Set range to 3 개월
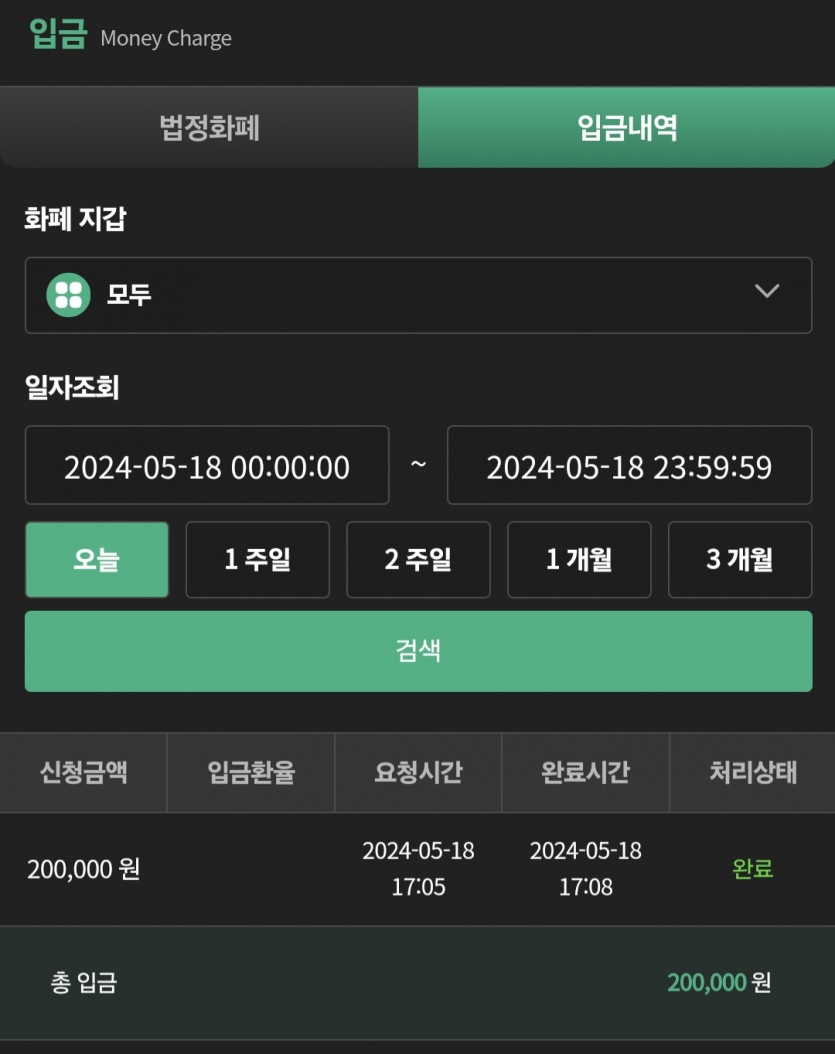The image size is (835, 1054). tap(740, 559)
